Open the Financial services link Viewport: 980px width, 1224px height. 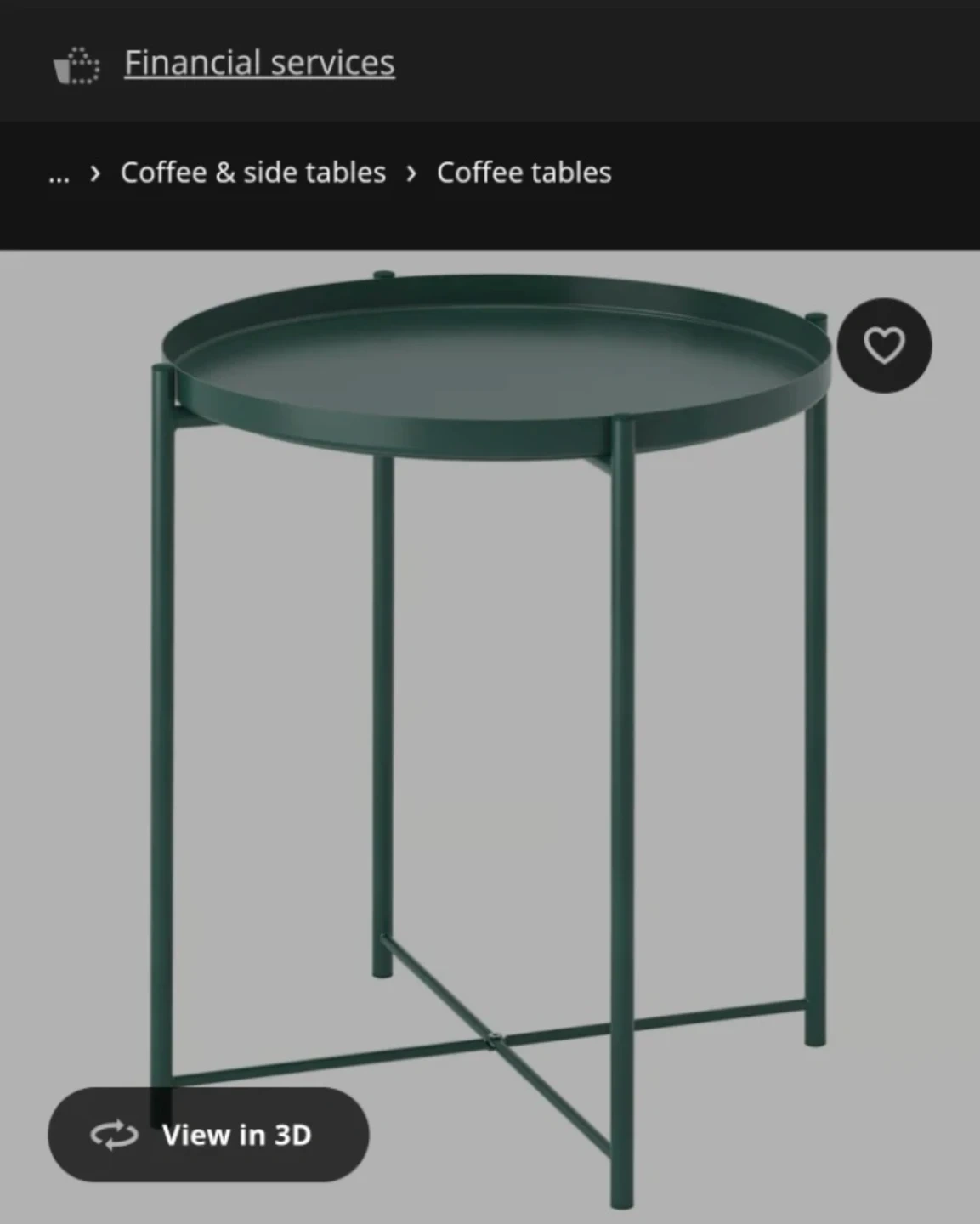pyautogui.click(x=259, y=63)
